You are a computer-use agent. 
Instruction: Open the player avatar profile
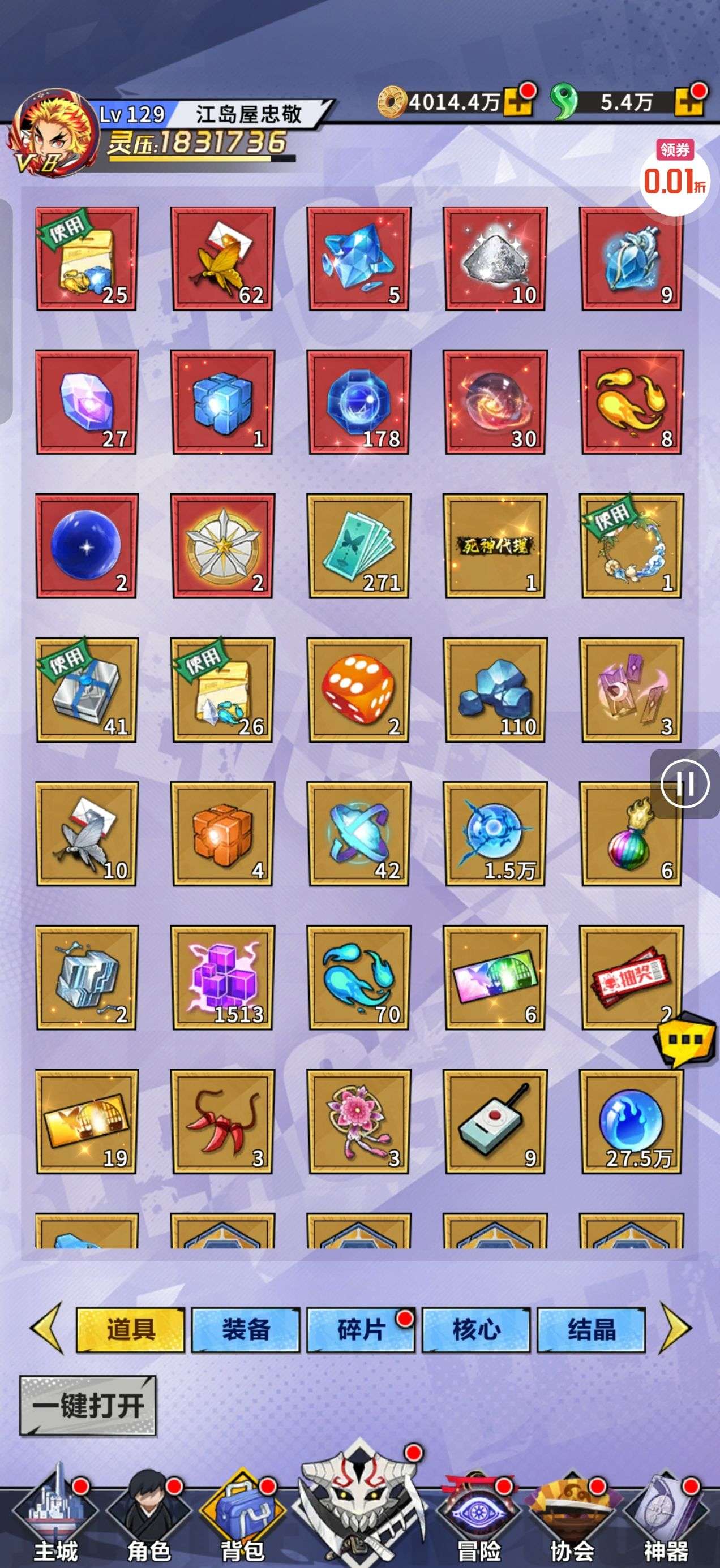click(x=55, y=134)
